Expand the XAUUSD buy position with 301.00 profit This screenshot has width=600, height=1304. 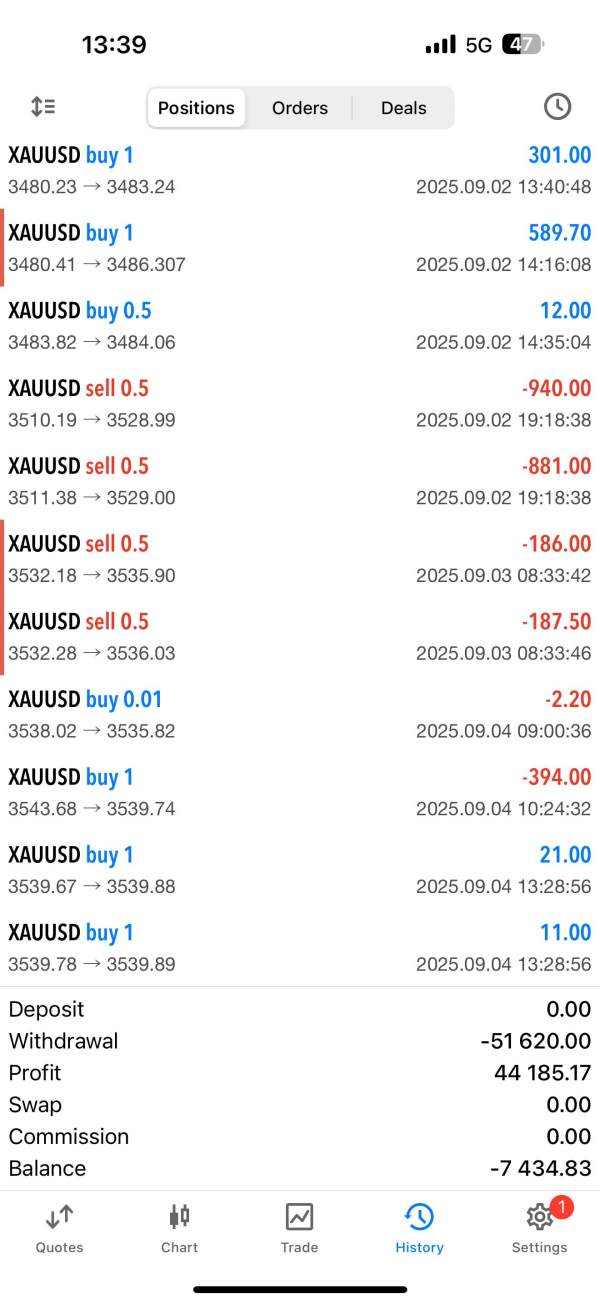[300, 170]
